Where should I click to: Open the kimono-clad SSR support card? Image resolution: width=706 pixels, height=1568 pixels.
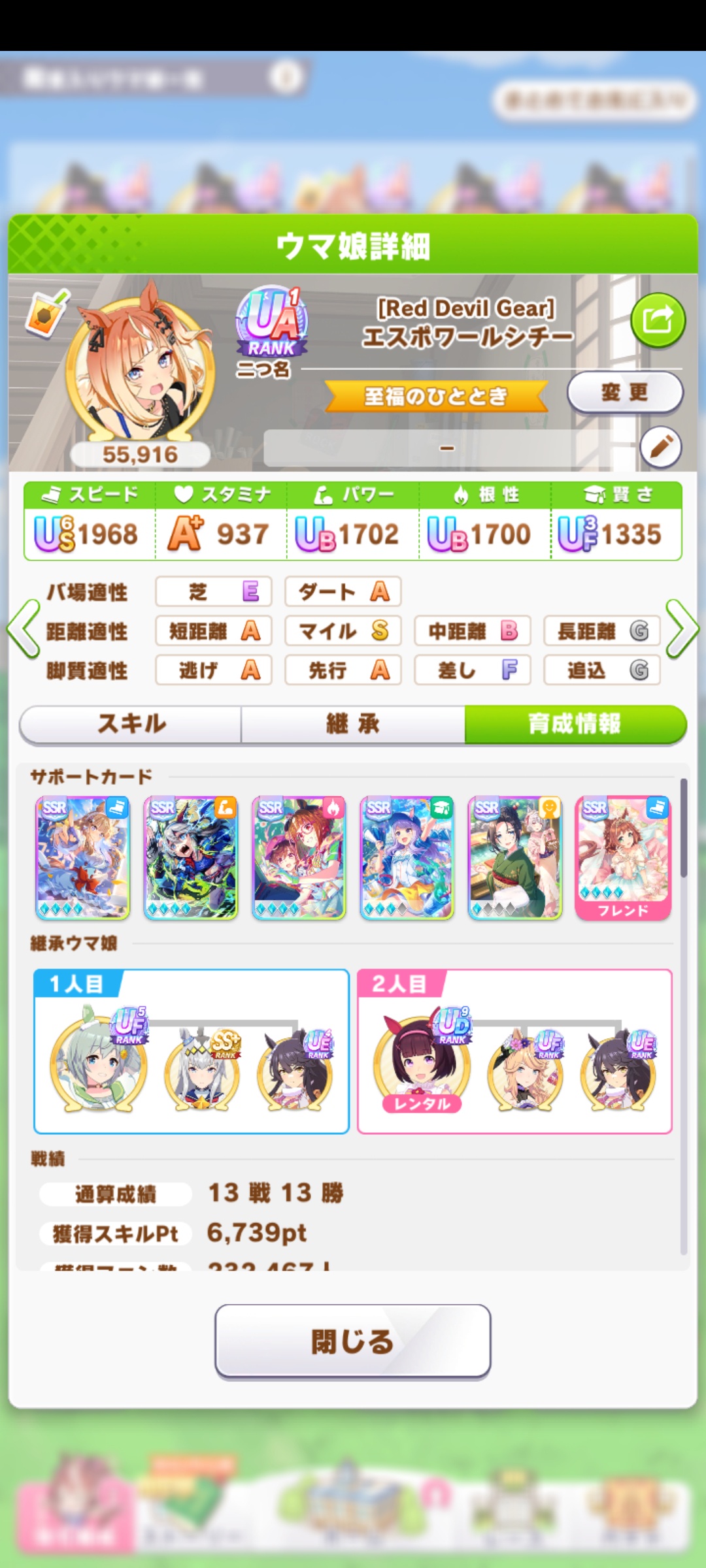click(x=514, y=857)
